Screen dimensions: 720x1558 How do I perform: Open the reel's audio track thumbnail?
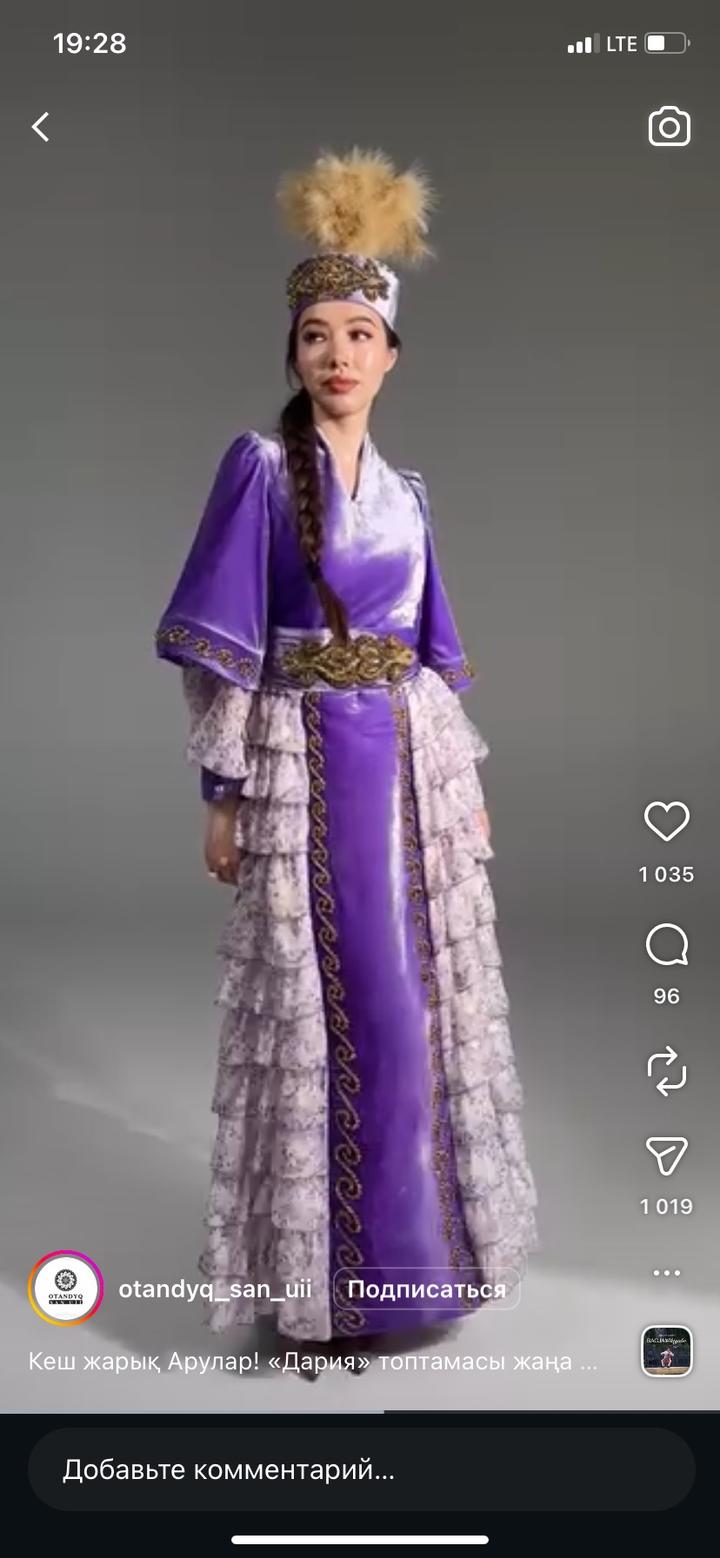666,1351
